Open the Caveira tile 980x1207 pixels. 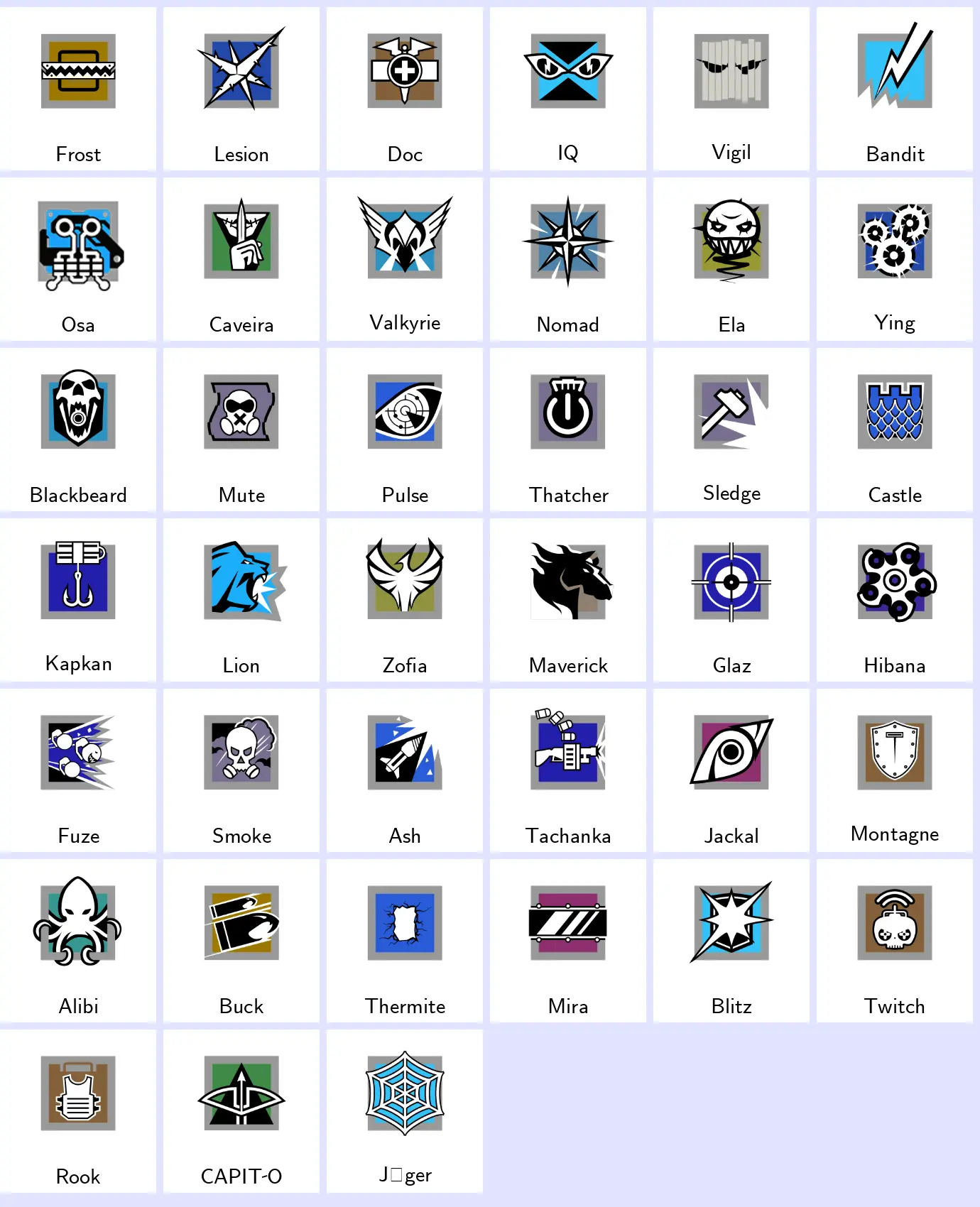click(x=241, y=259)
